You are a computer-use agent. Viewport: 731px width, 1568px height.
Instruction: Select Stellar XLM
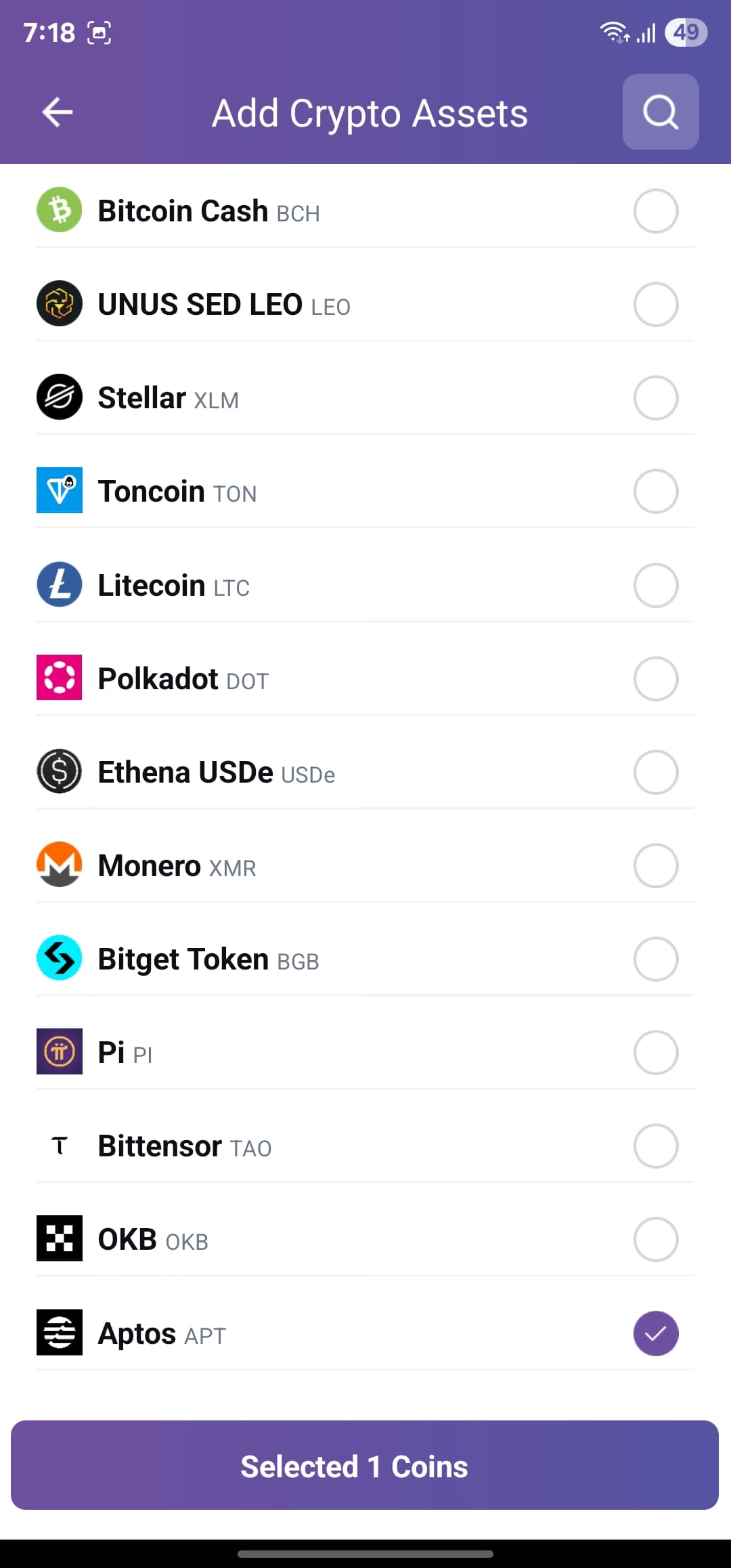pyautogui.click(x=656, y=398)
